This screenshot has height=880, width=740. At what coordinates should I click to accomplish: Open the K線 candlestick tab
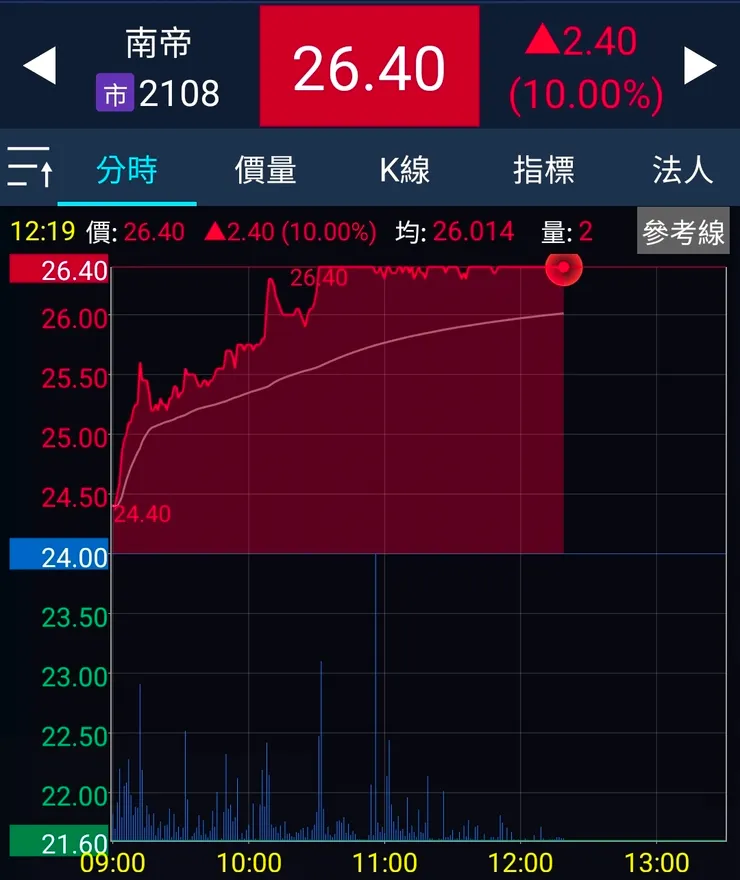pos(406,171)
